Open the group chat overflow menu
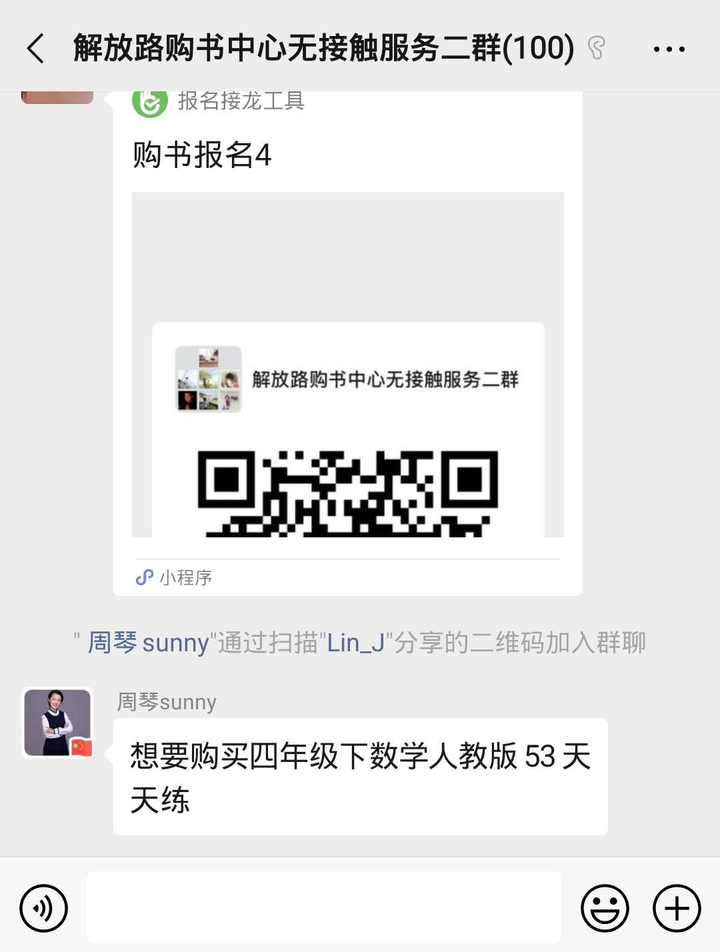 669,48
